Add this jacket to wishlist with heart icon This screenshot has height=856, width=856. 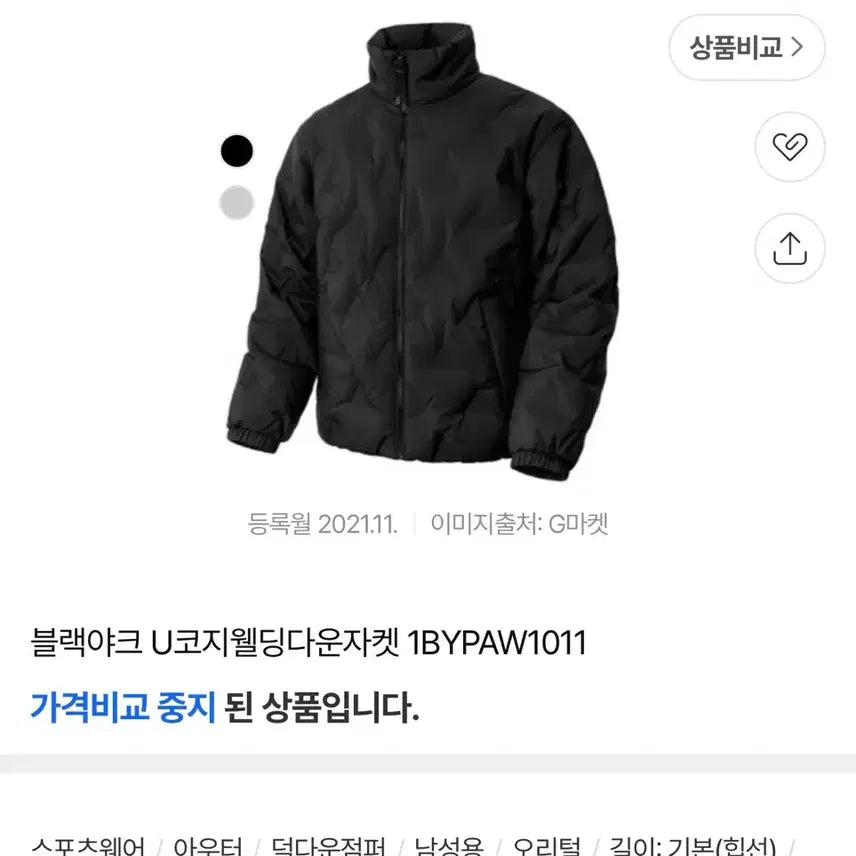coord(789,148)
